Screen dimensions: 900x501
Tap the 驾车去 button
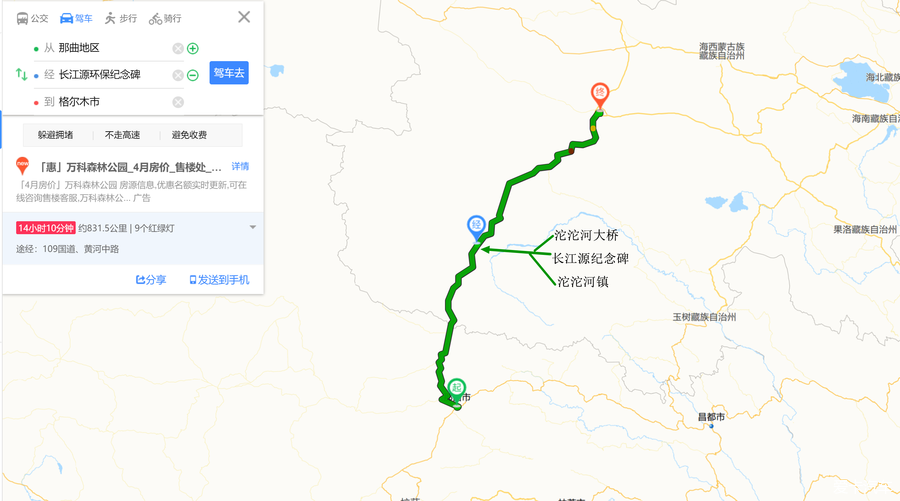click(228, 73)
